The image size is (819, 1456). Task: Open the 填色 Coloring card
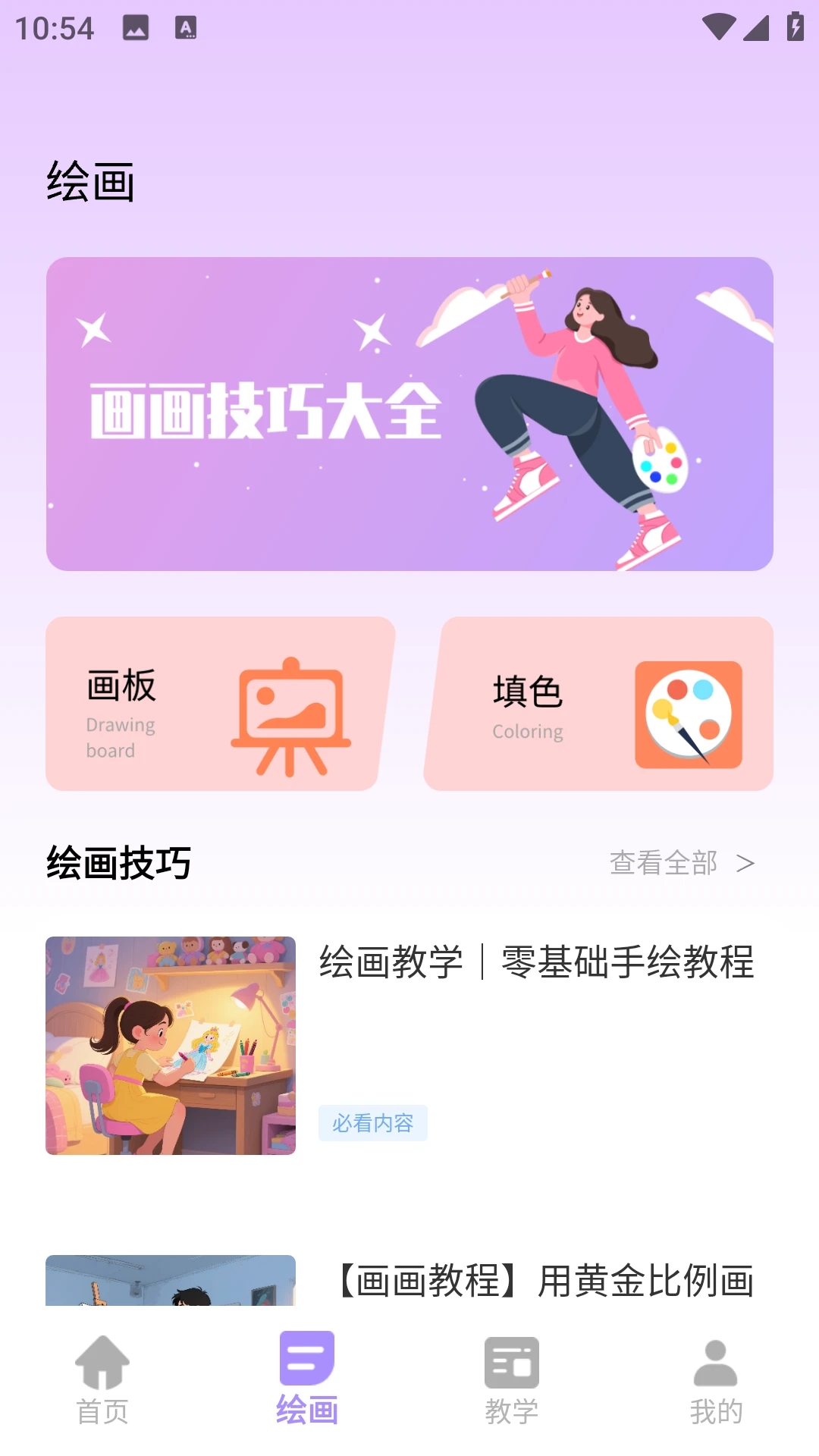click(599, 704)
